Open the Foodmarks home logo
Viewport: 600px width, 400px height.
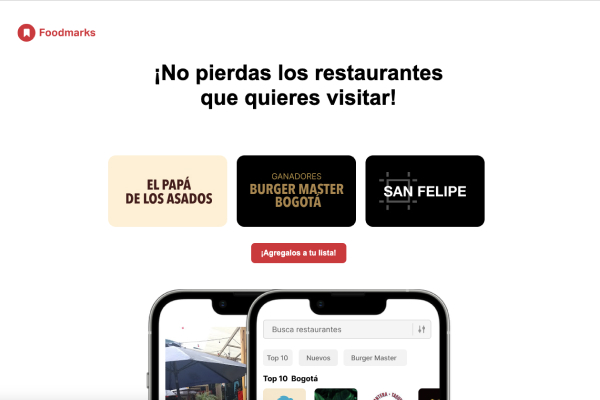click(x=56, y=33)
